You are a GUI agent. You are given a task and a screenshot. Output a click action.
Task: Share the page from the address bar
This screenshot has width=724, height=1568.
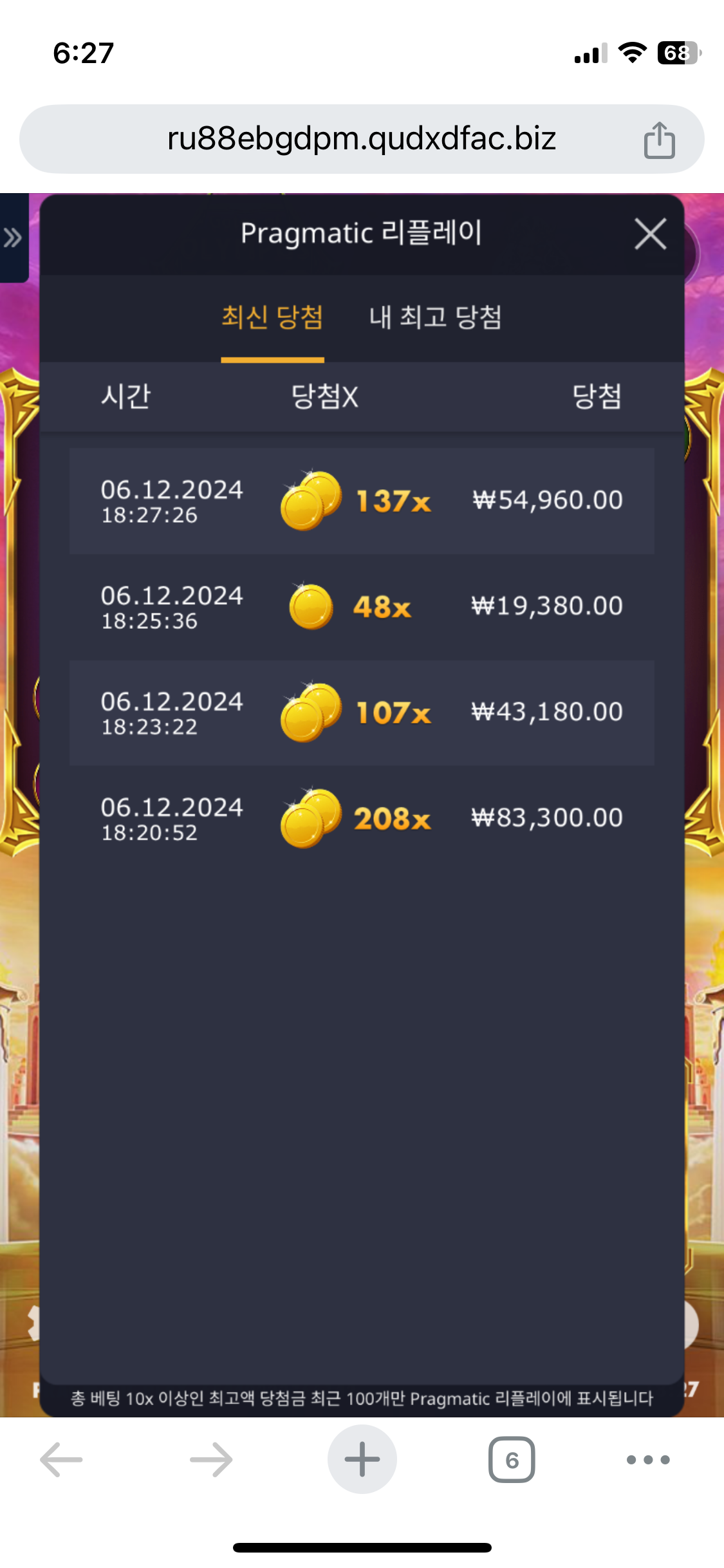[659, 139]
